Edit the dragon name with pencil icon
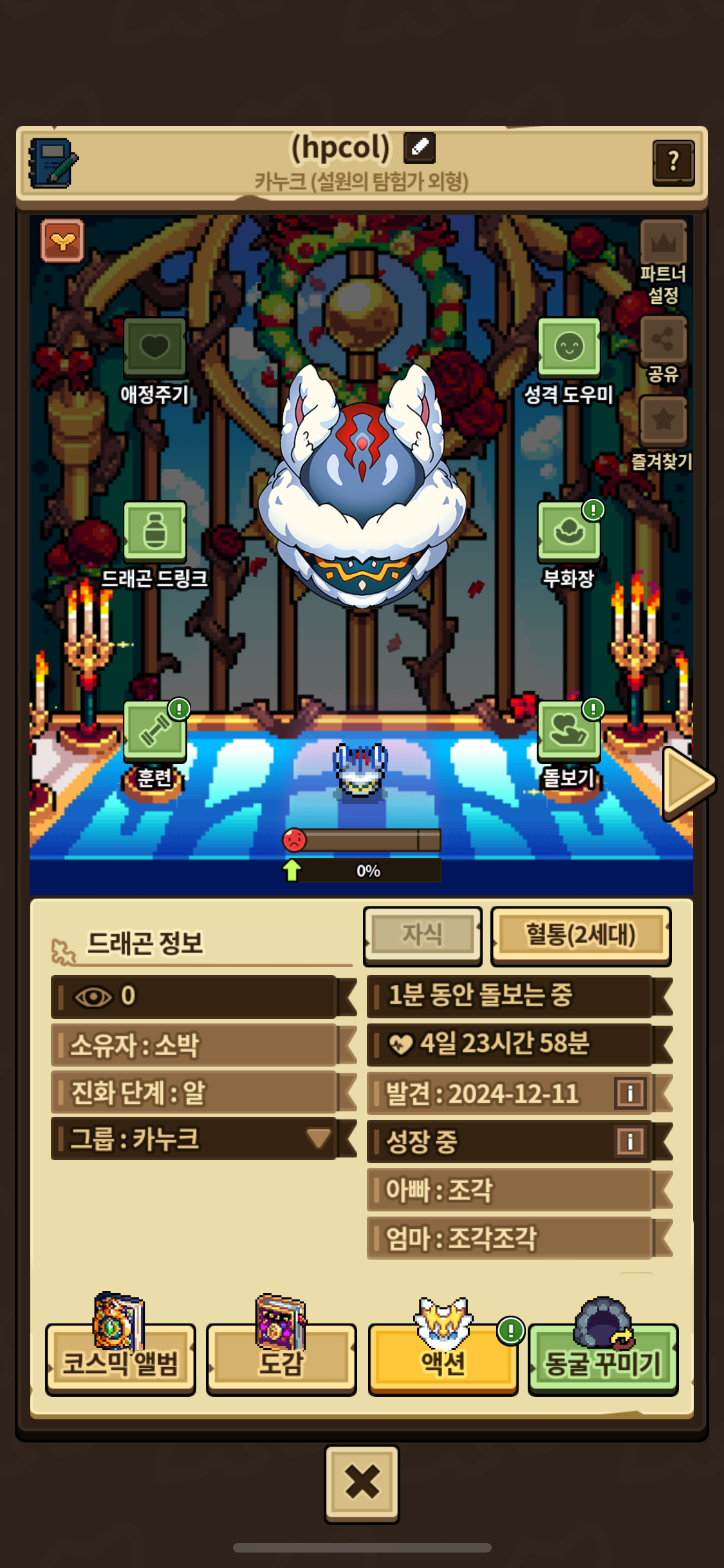Image resolution: width=724 pixels, height=1568 pixels. (420, 148)
